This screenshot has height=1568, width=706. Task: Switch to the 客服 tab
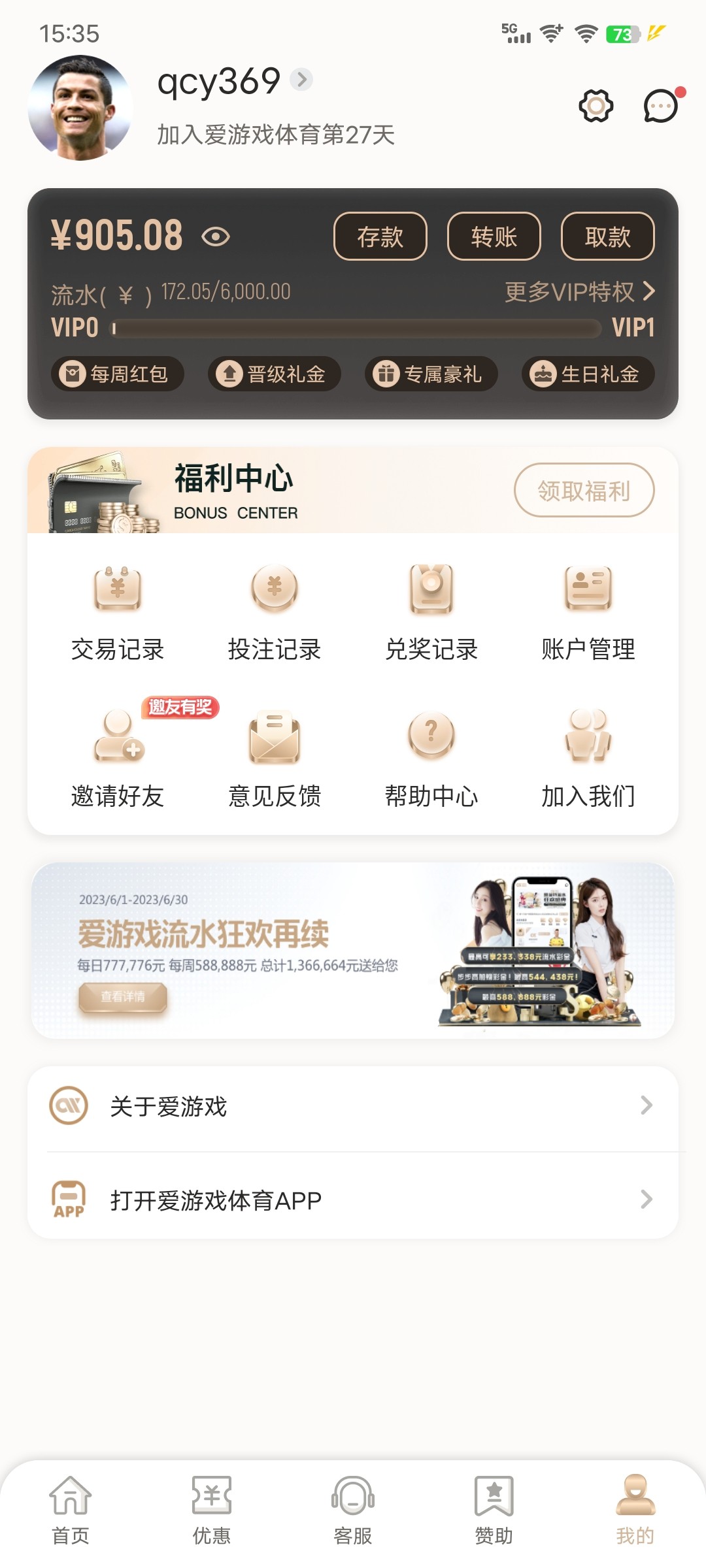pyautogui.click(x=353, y=1509)
